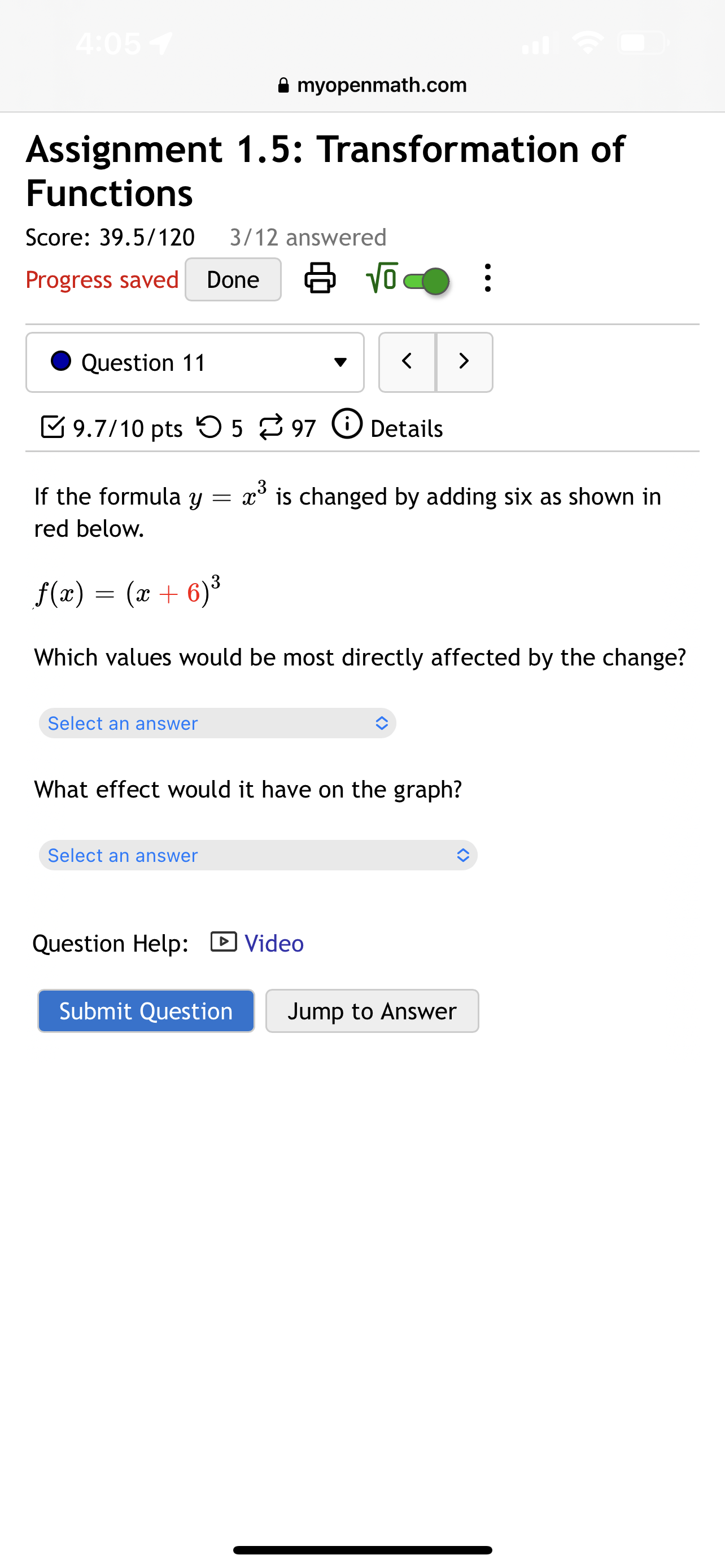This screenshot has height=1568, width=725.
Task: Go to the previous question using left chevron
Action: (407, 362)
